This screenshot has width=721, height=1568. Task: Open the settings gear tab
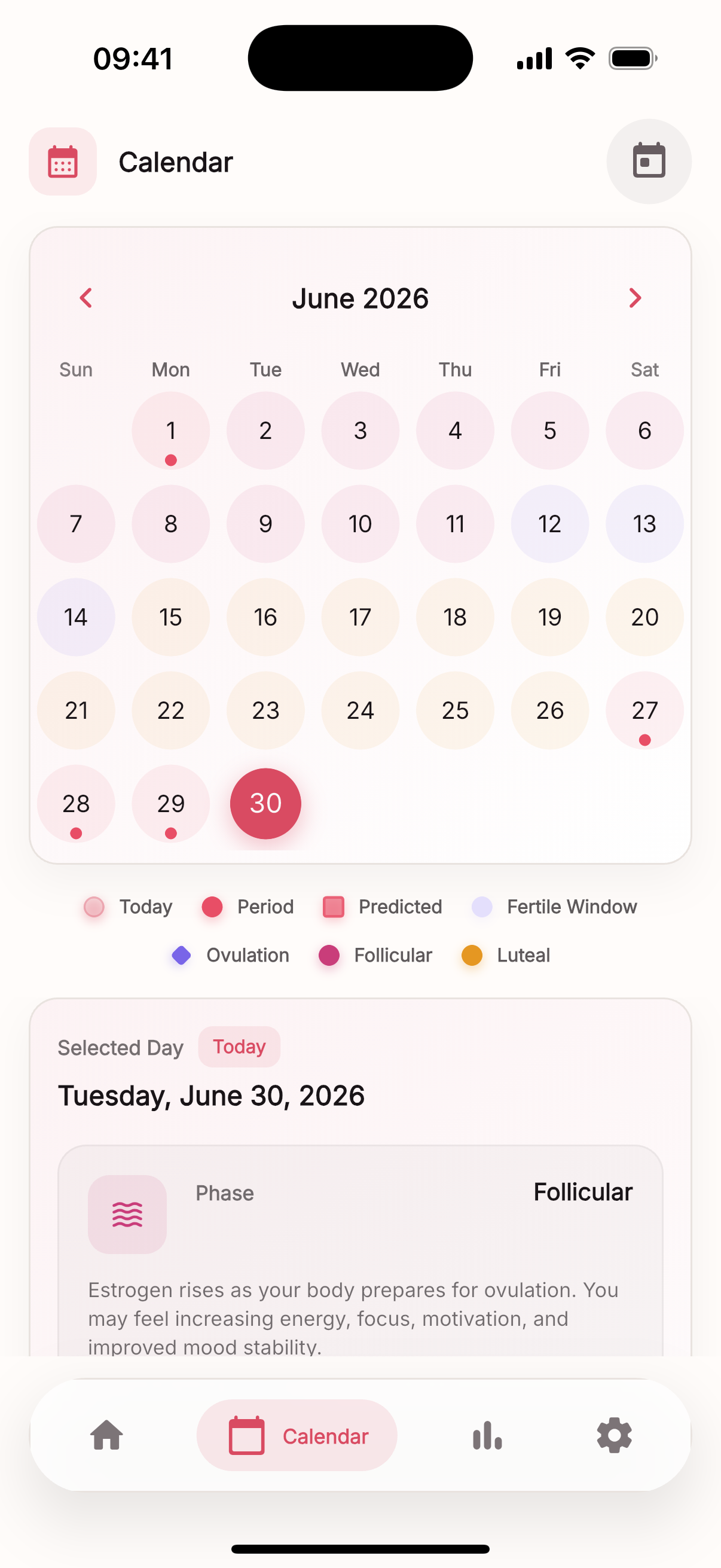pyautogui.click(x=614, y=1435)
